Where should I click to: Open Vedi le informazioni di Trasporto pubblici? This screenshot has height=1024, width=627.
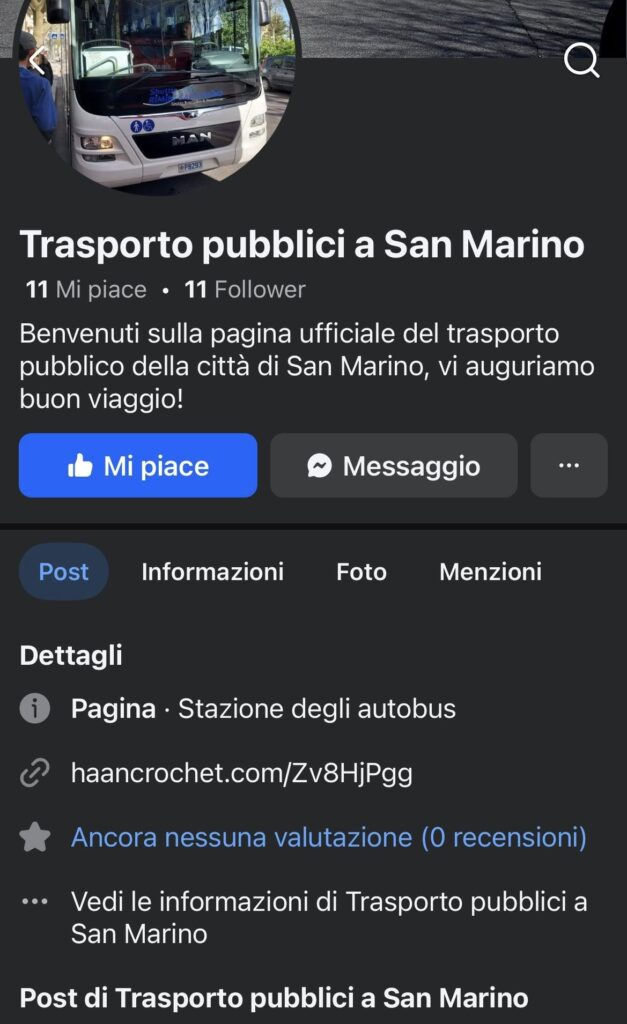(328, 917)
